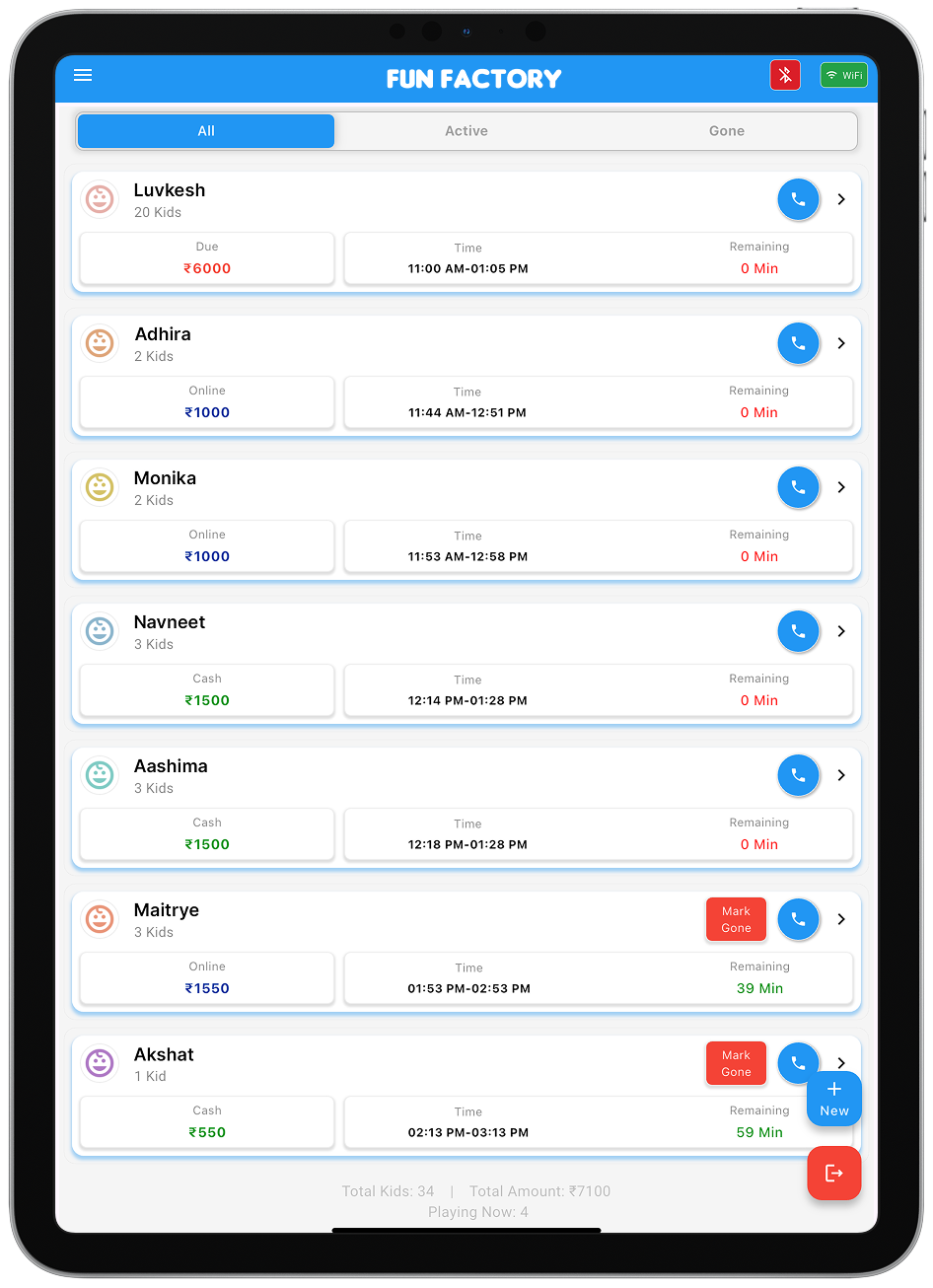Screen dimensions: 933x1288
Task: Open Navneet's booking card
Action: (x=395, y=631)
